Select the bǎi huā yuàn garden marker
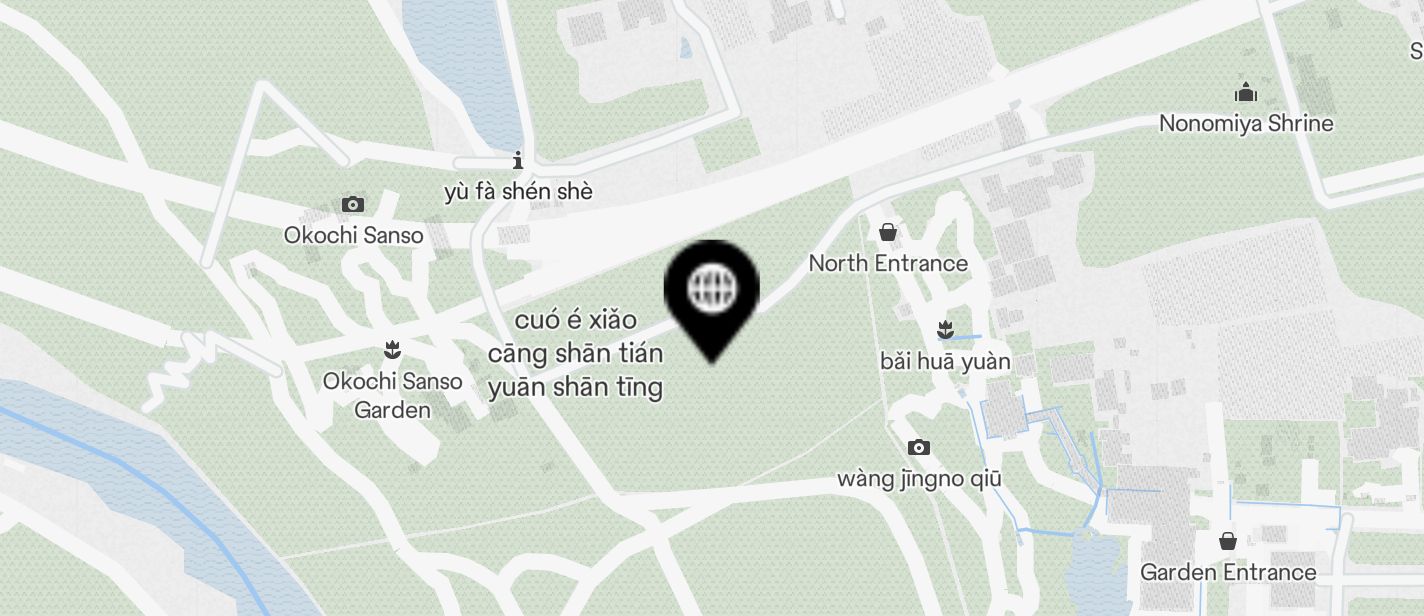Viewport: 1424px width, 616px height. (945, 329)
